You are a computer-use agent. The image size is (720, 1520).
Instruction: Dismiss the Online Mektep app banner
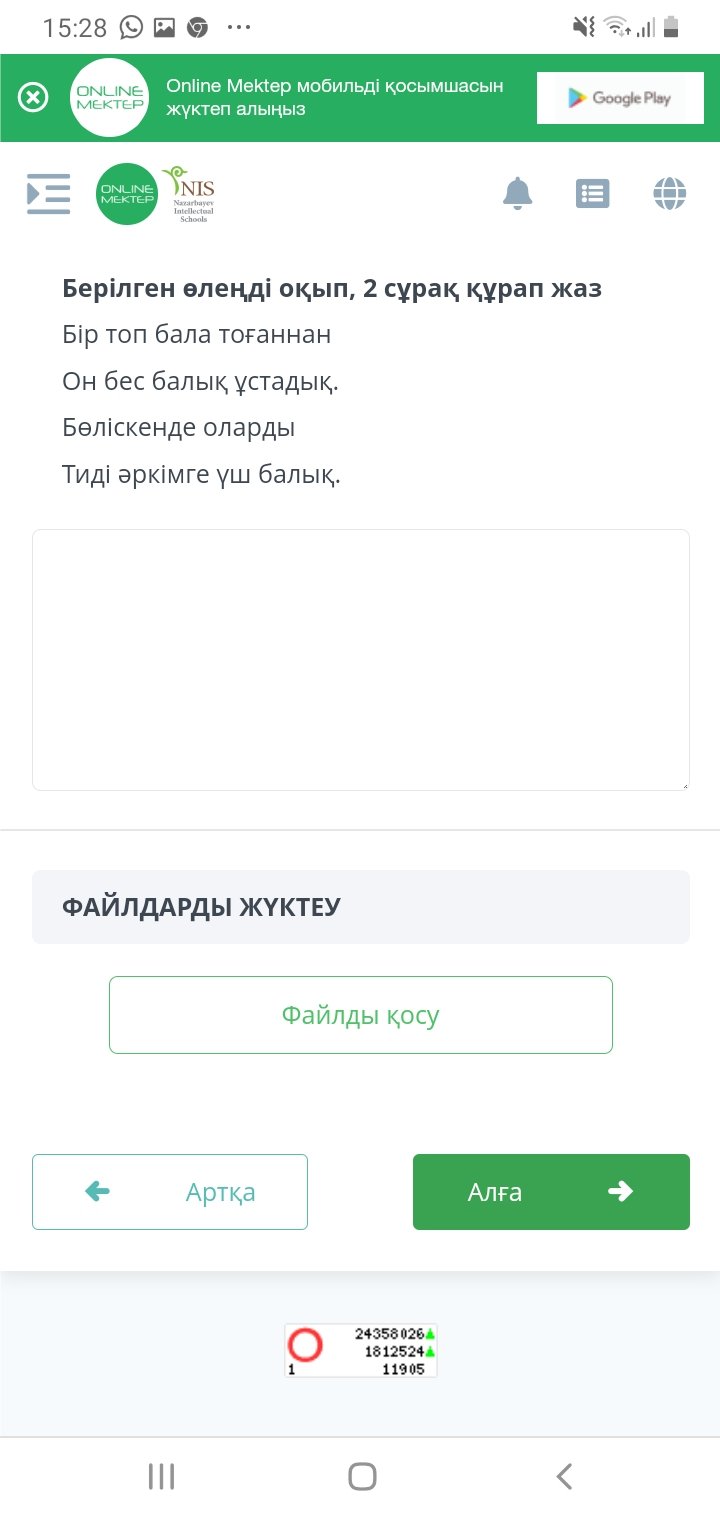tap(33, 98)
